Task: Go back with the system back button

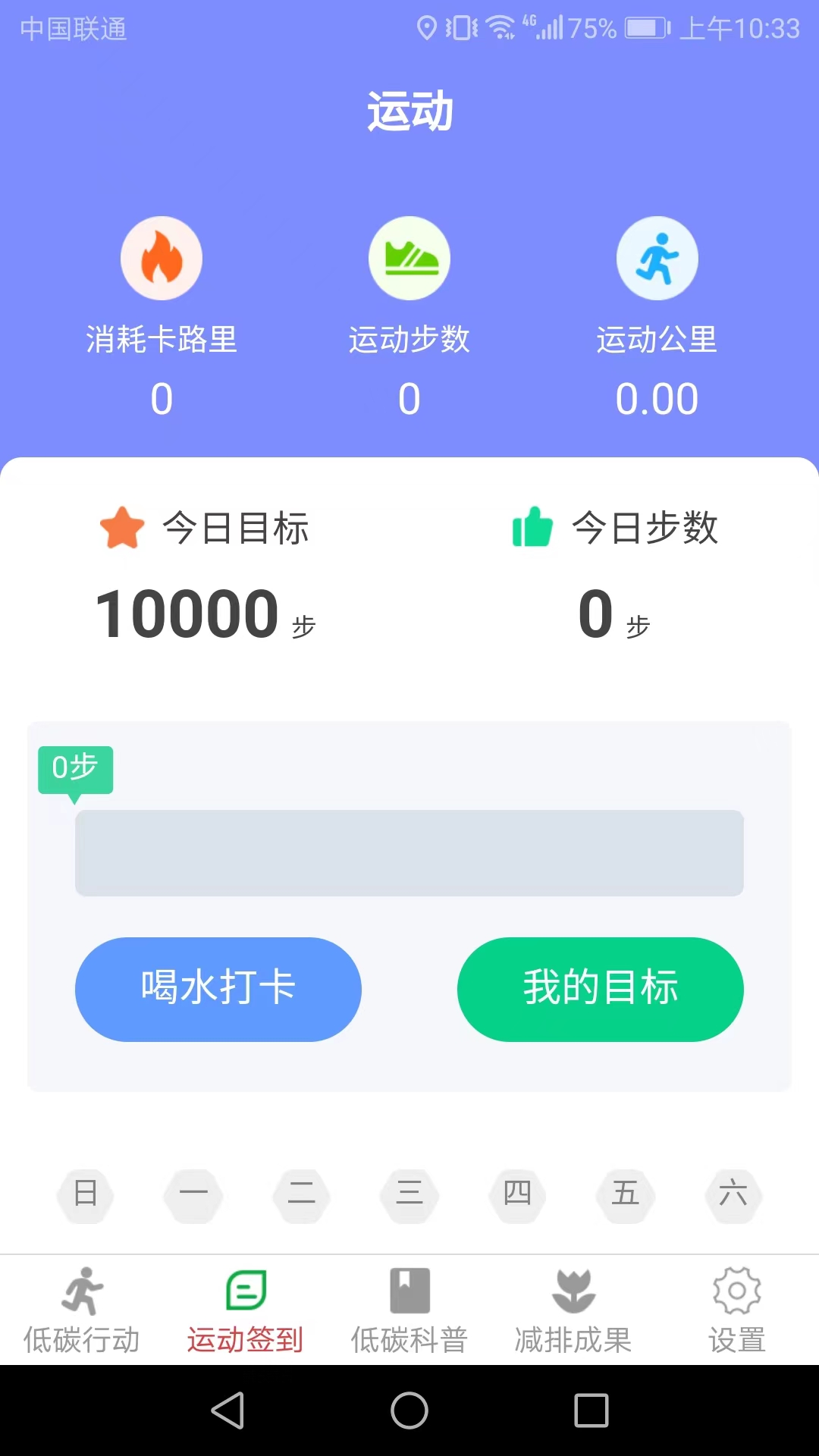Action: tap(227, 1410)
